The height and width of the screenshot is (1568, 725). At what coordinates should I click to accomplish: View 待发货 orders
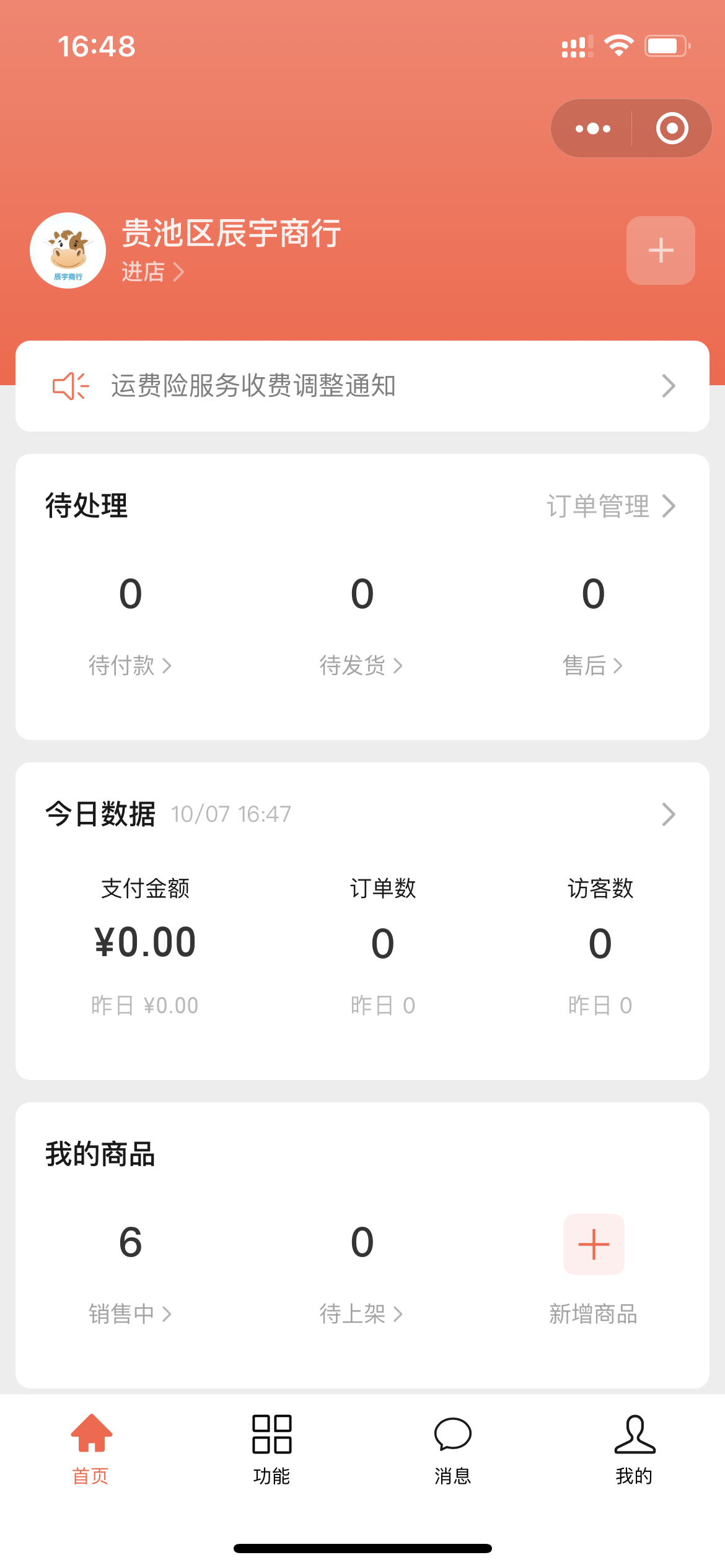[x=362, y=666]
